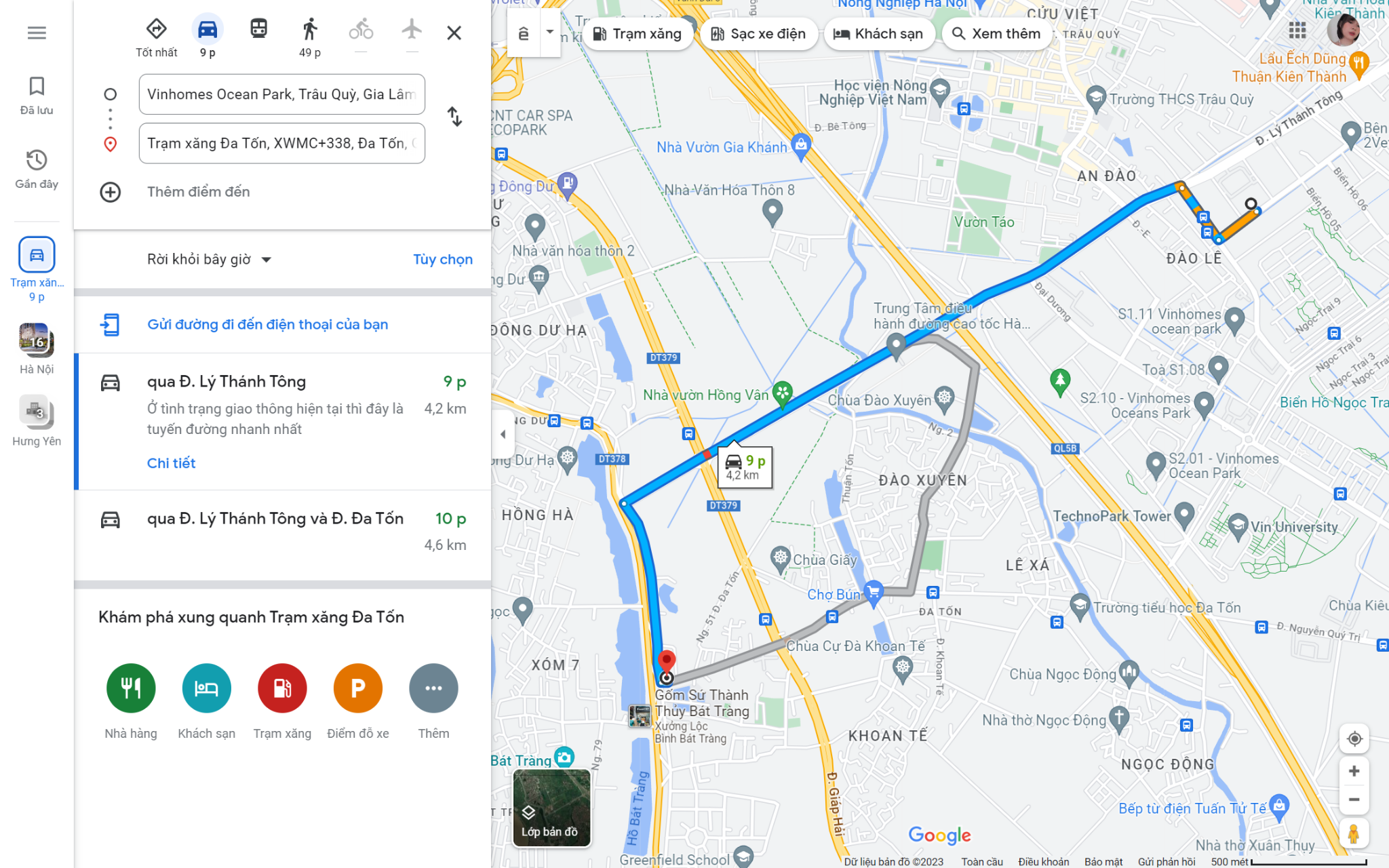Image resolution: width=1389 pixels, height=868 pixels.
Task: Zoom in on the map
Action: (1354, 771)
